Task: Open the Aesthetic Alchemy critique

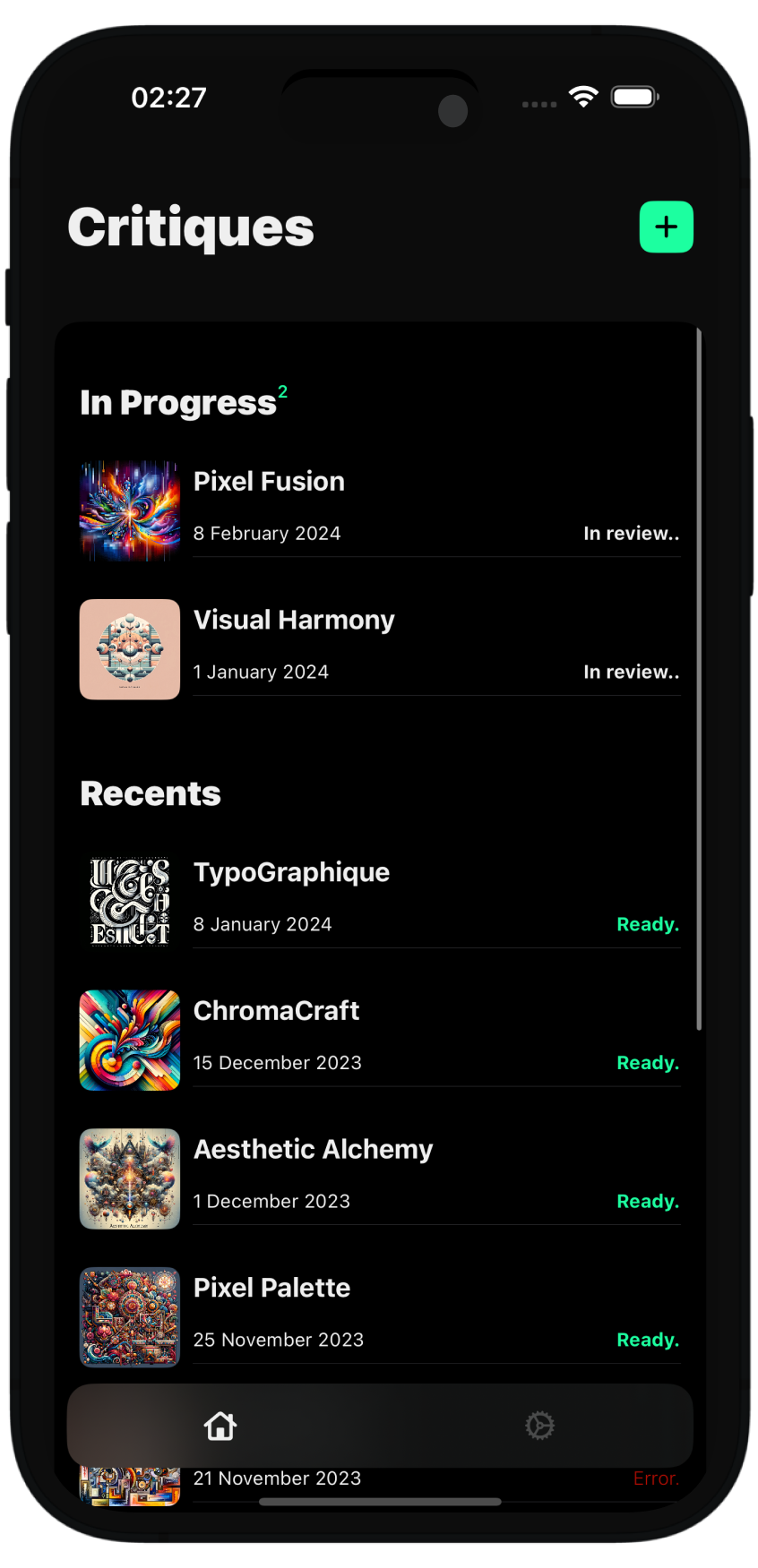Action: (x=379, y=1177)
